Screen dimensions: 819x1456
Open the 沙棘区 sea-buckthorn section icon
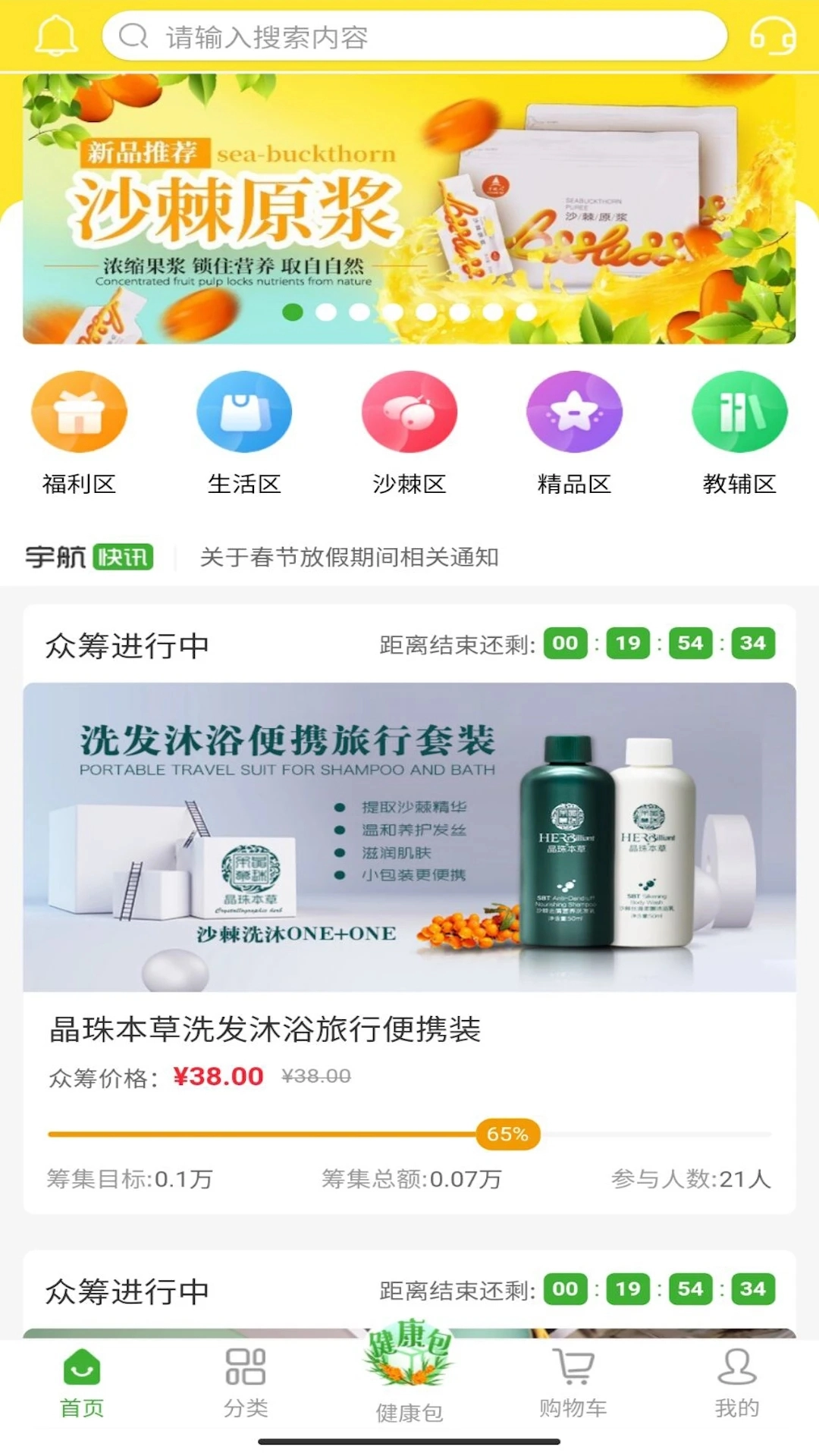409,412
